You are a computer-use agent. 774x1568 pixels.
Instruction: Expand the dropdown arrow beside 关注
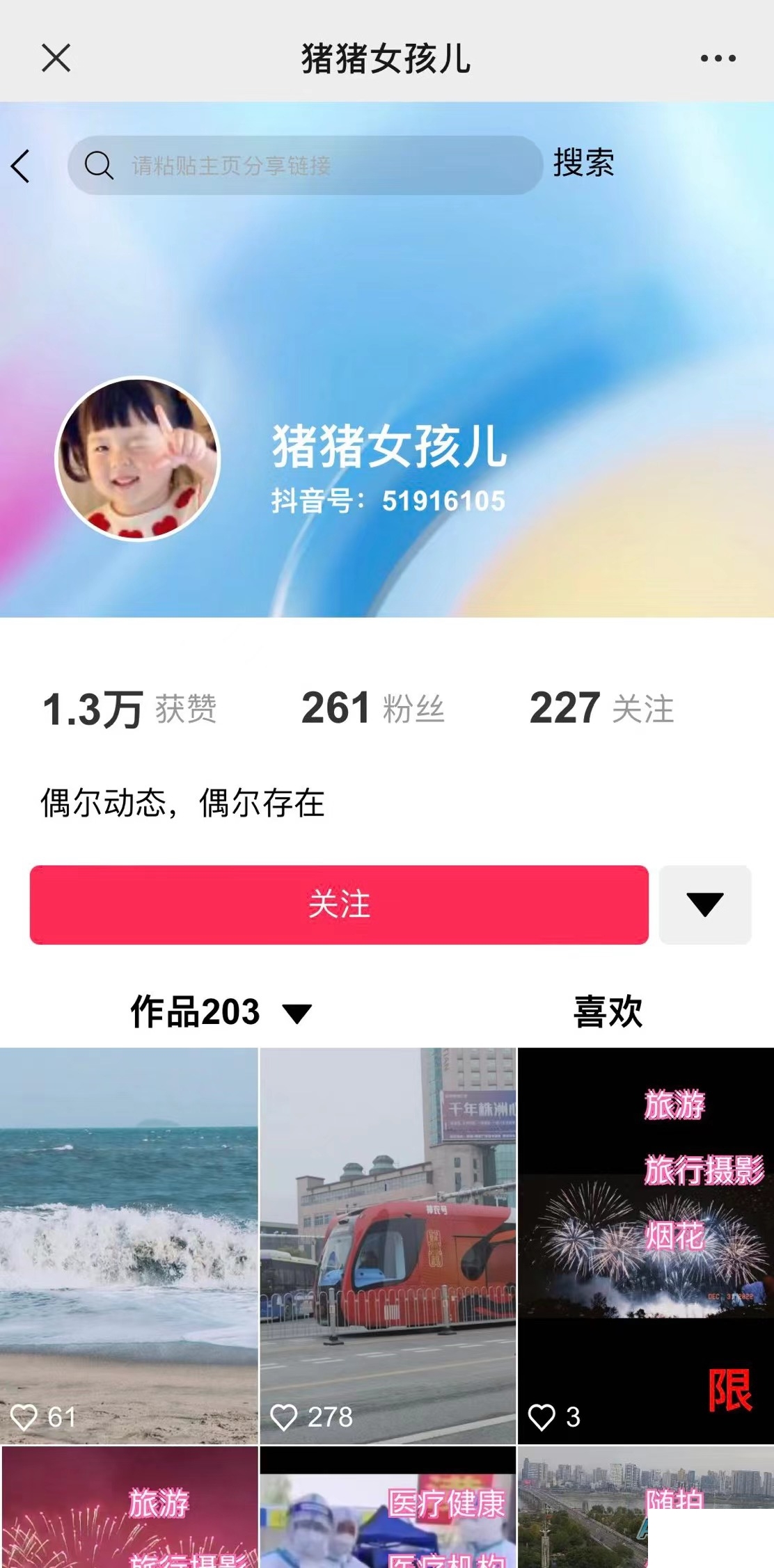704,904
